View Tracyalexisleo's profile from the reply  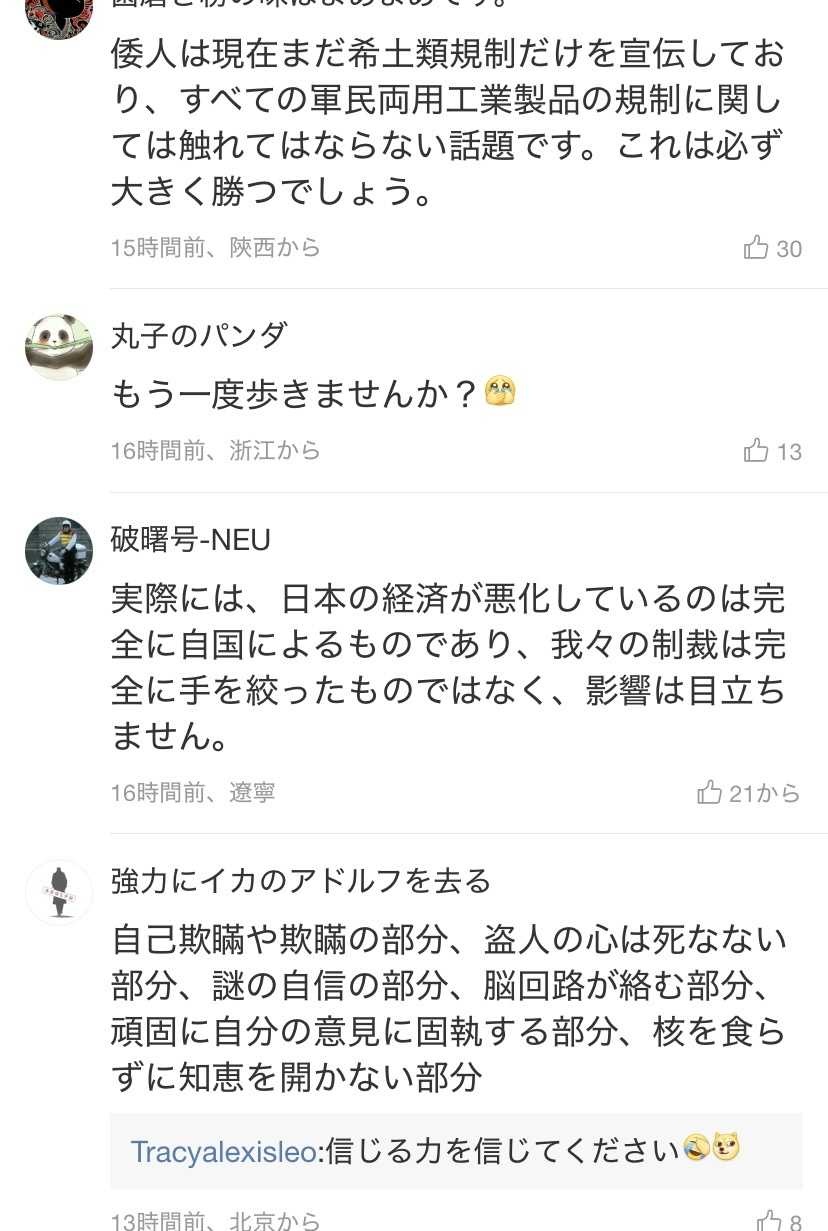(223, 1151)
